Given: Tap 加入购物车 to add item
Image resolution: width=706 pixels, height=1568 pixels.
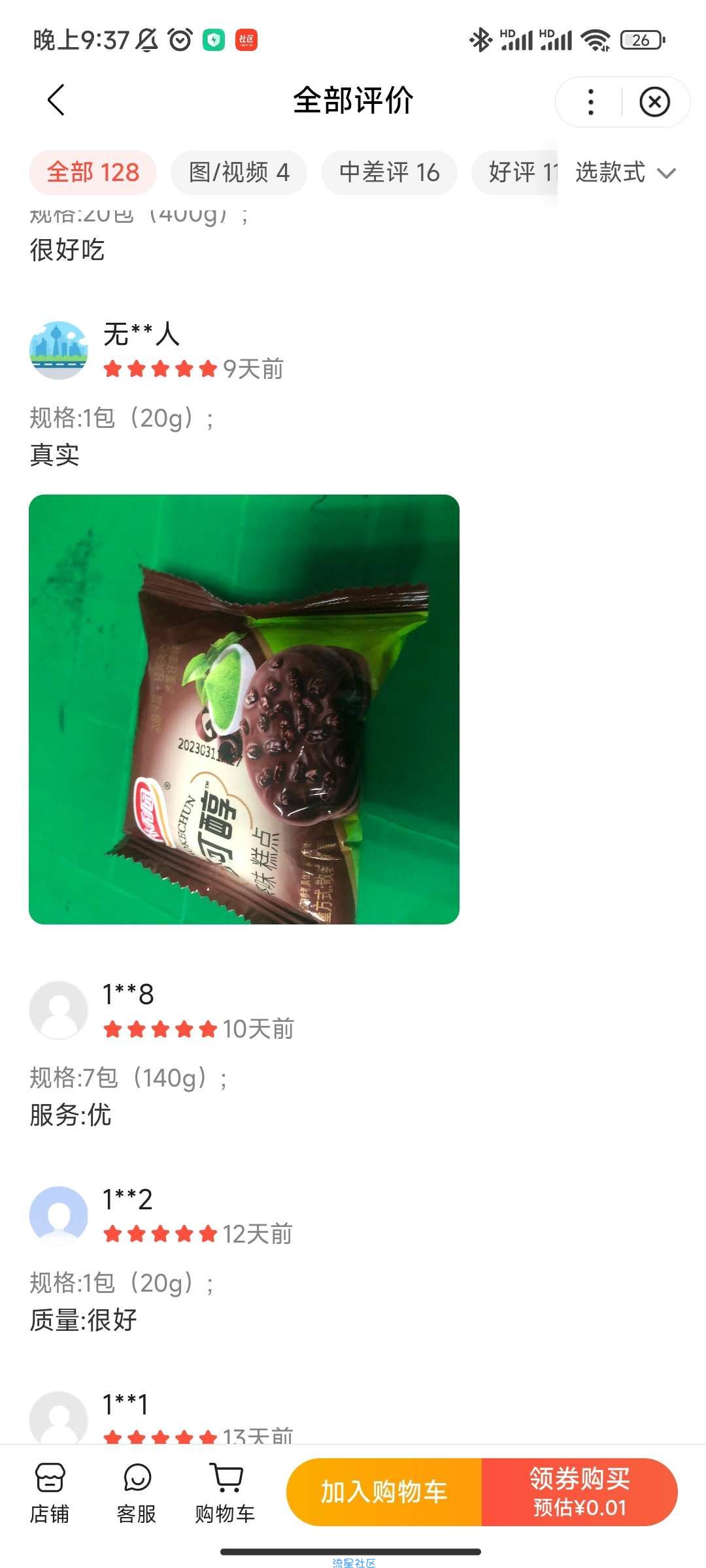Looking at the screenshot, I should pyautogui.click(x=384, y=1492).
